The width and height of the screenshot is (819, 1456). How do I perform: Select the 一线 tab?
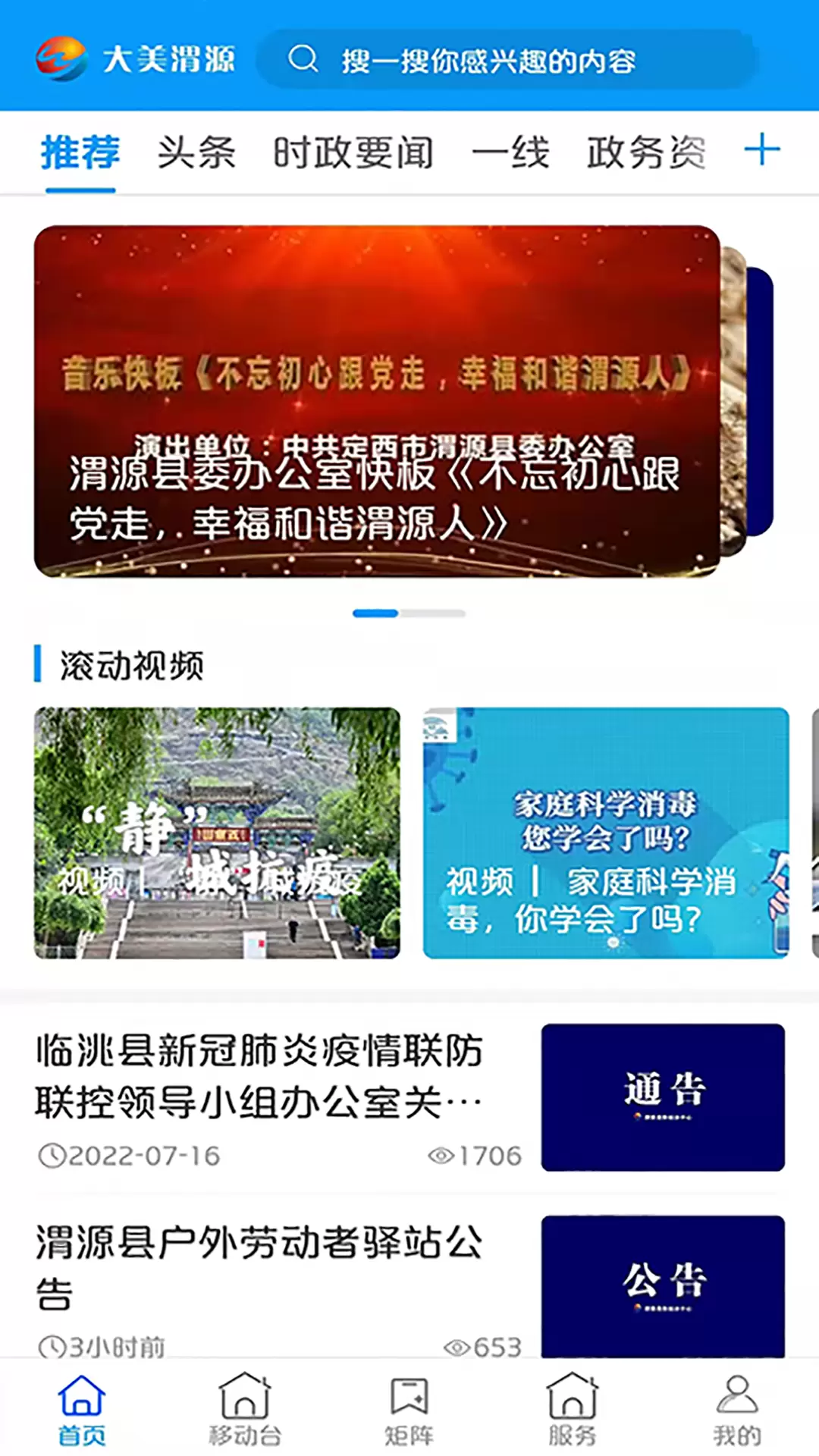pyautogui.click(x=510, y=152)
